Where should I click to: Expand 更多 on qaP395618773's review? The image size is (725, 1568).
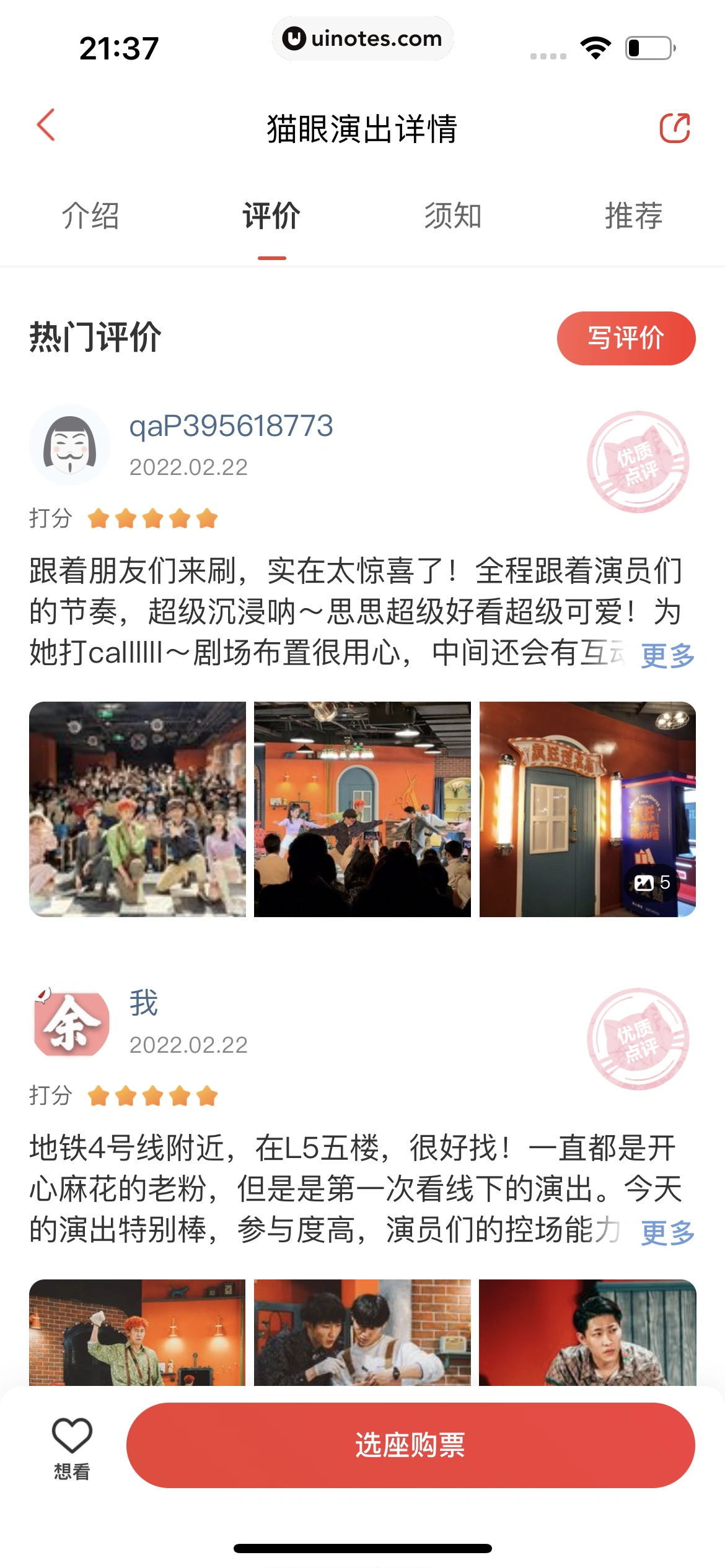[x=667, y=655]
